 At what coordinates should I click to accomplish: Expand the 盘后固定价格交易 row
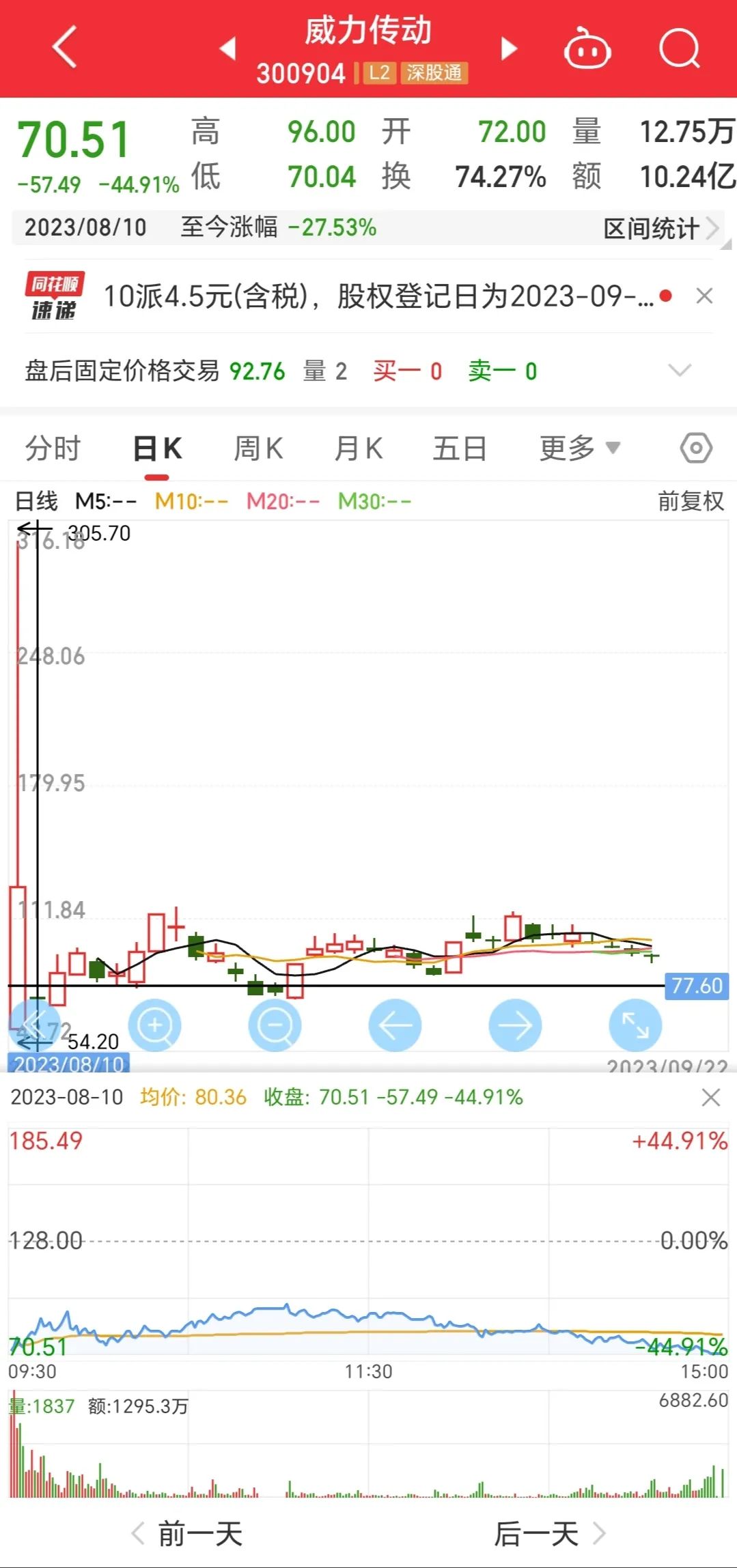click(x=680, y=371)
